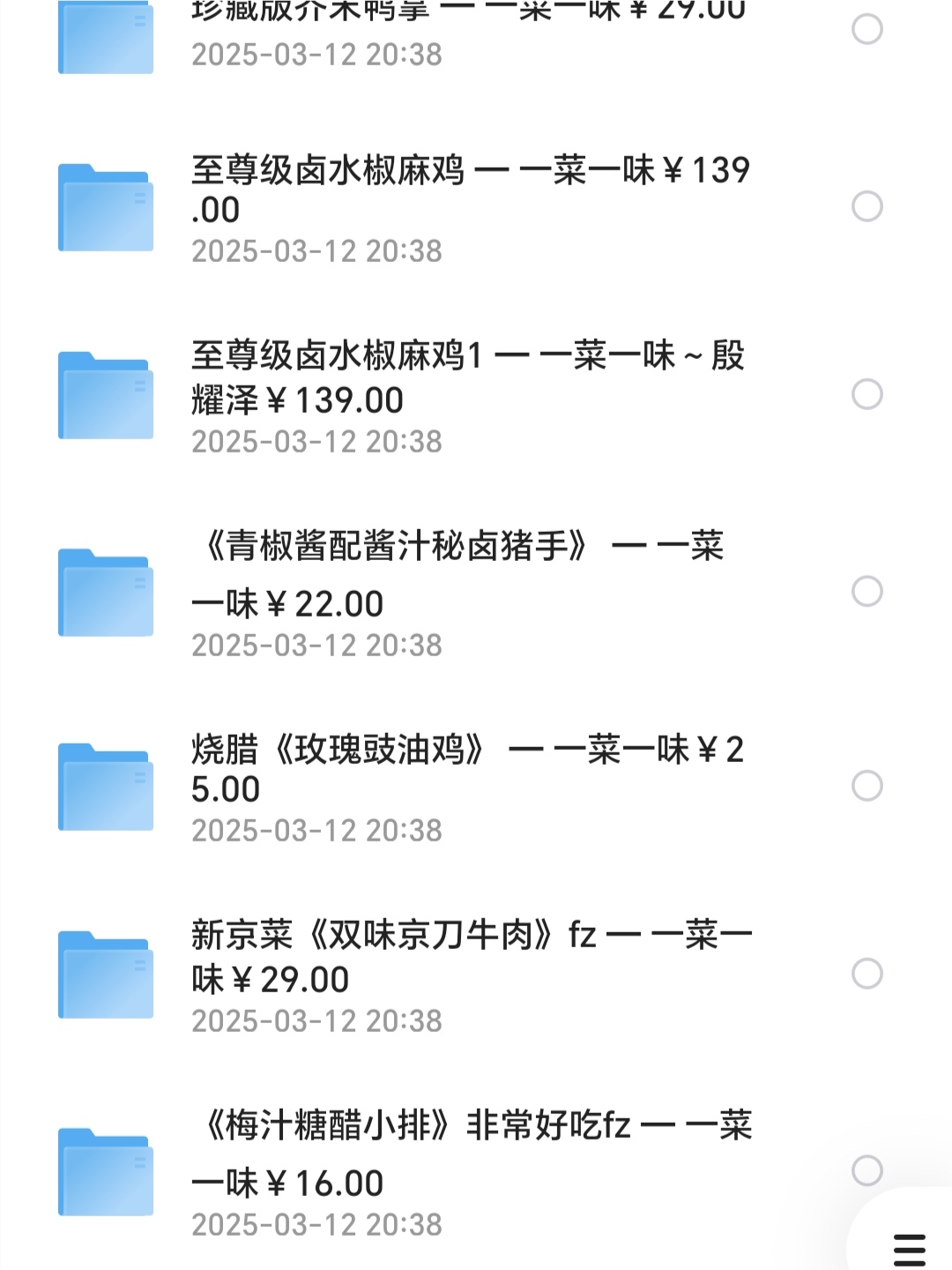Open the 至尊级卤水椒麻鸡 ¥139.00 folder
The image size is (952, 1270).
(x=470, y=190)
